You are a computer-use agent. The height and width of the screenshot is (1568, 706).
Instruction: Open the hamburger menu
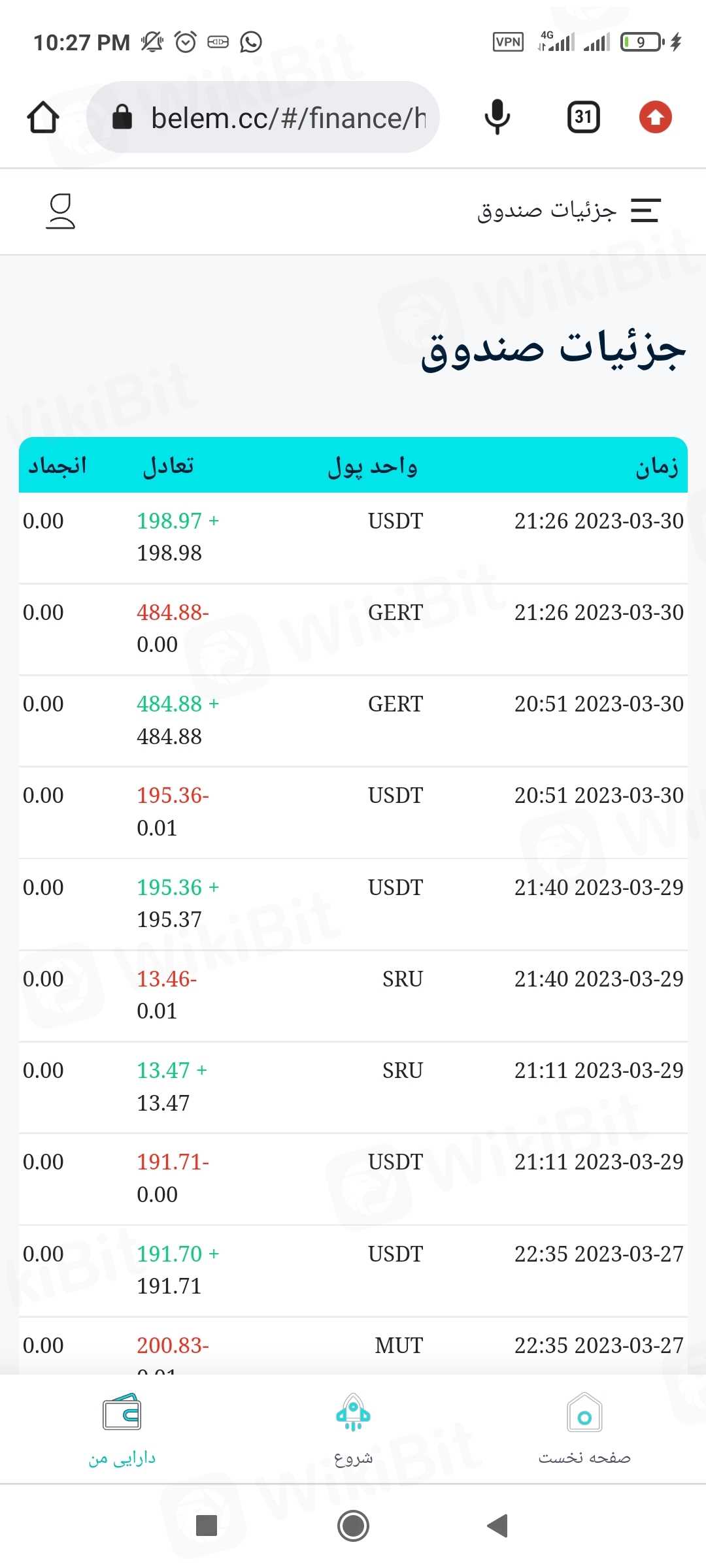coord(645,210)
